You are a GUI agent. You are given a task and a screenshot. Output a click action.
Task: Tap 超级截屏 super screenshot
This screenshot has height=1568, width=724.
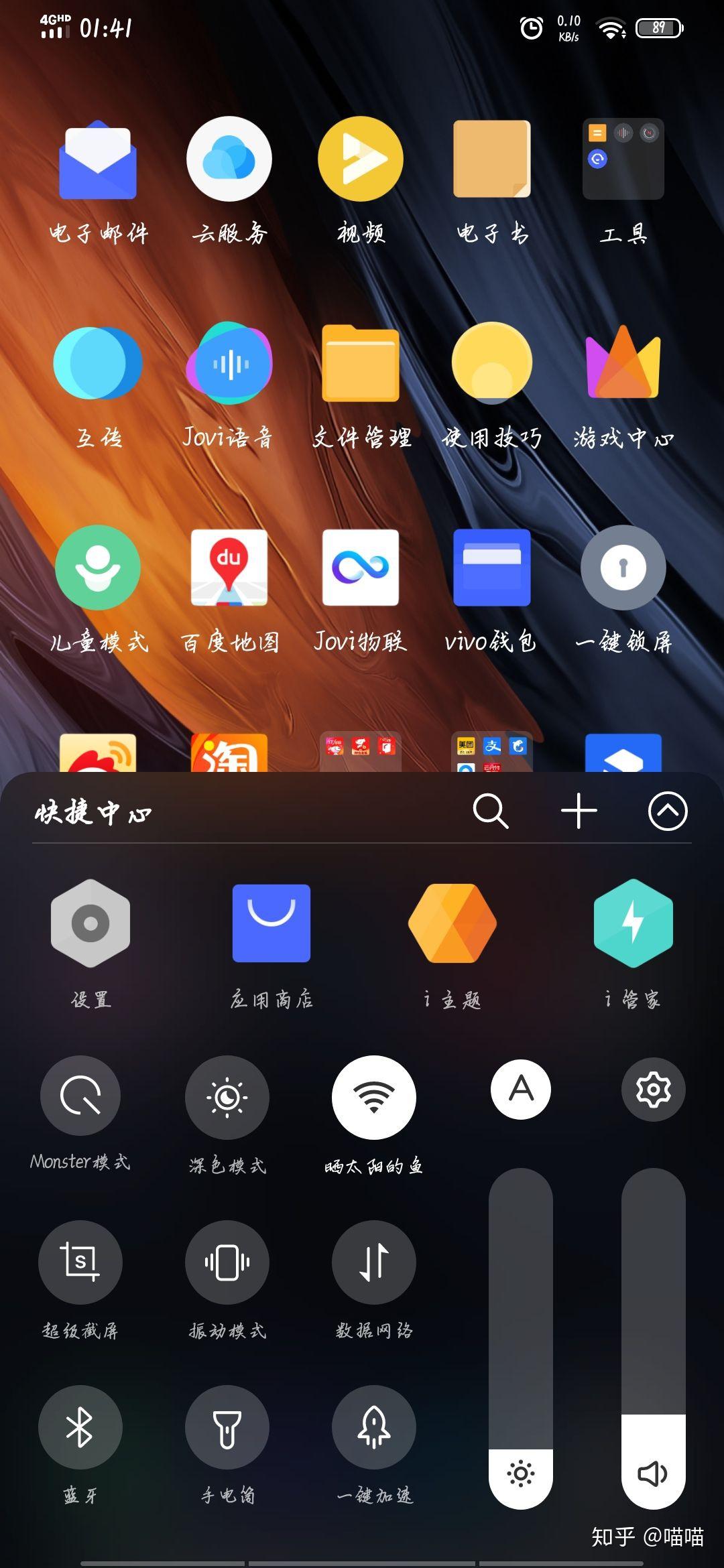click(x=80, y=1262)
